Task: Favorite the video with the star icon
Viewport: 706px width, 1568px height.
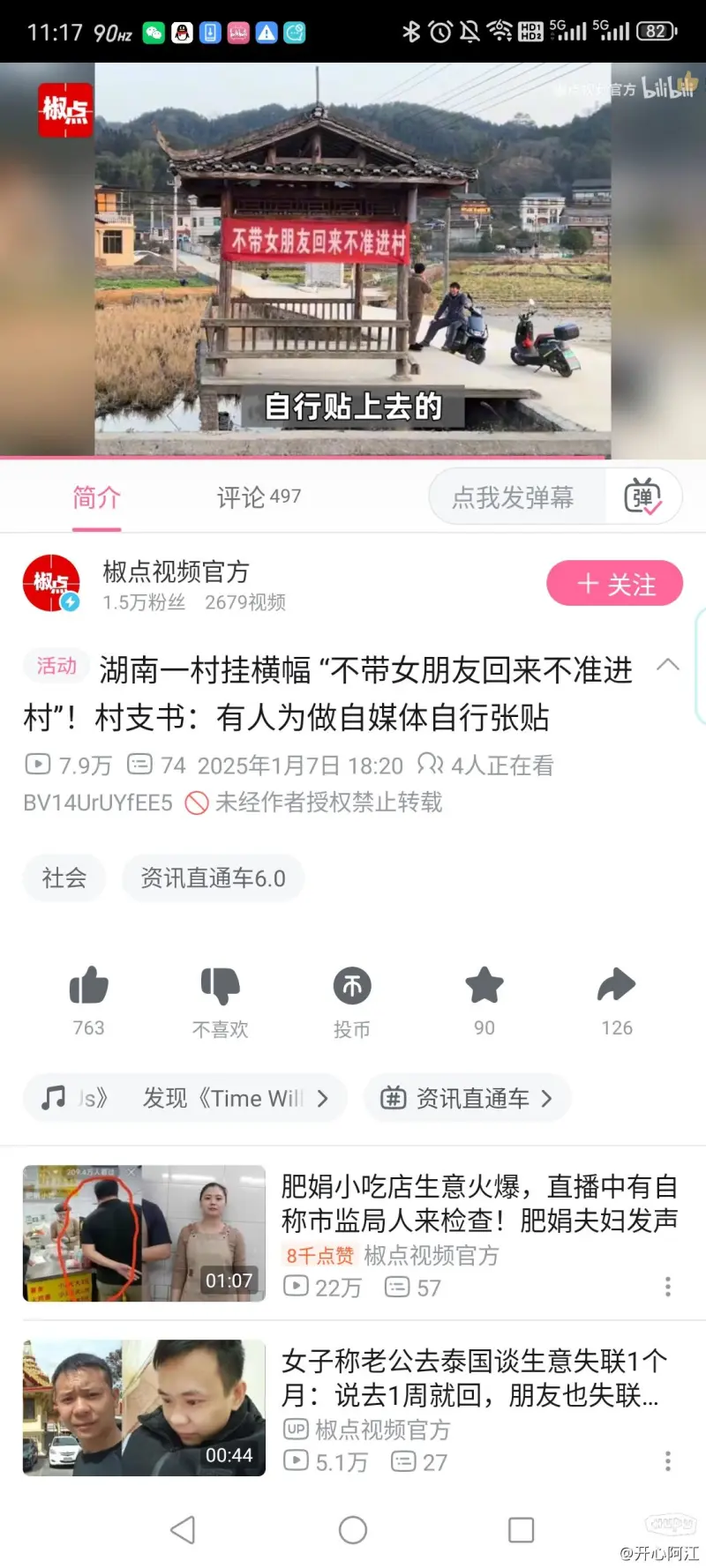Action: click(x=484, y=986)
